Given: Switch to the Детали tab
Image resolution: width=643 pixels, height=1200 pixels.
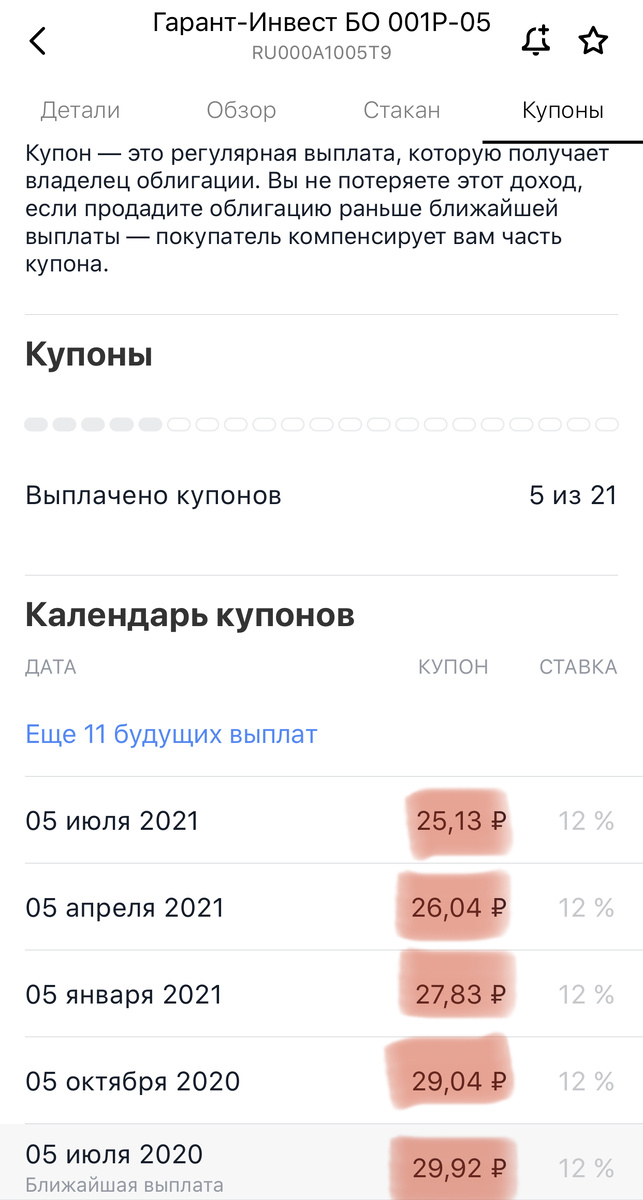Looking at the screenshot, I should [x=80, y=111].
